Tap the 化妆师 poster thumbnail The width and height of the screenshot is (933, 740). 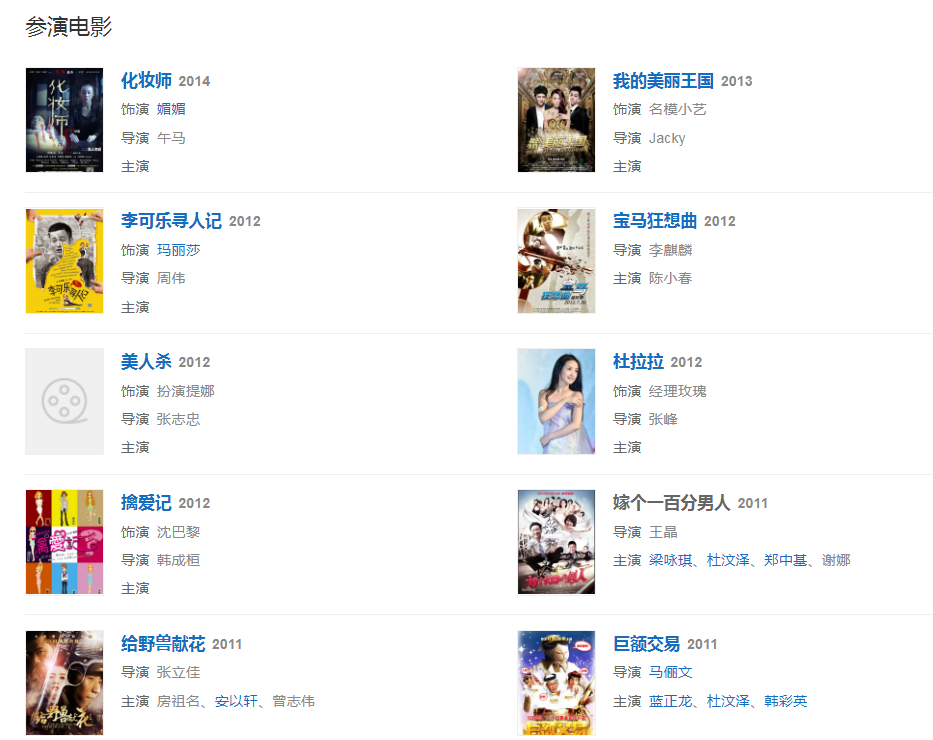64,120
